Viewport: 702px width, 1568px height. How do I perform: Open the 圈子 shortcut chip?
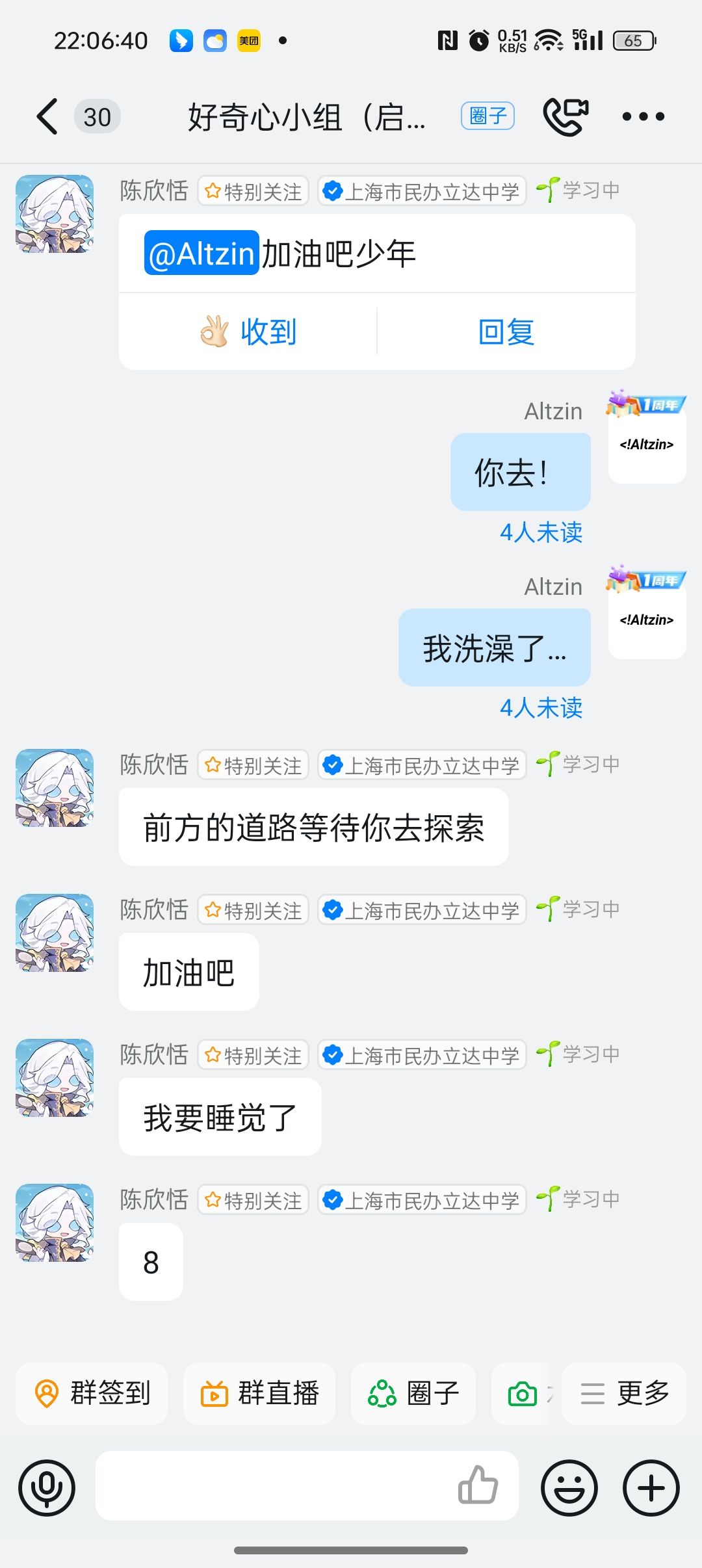point(413,1393)
